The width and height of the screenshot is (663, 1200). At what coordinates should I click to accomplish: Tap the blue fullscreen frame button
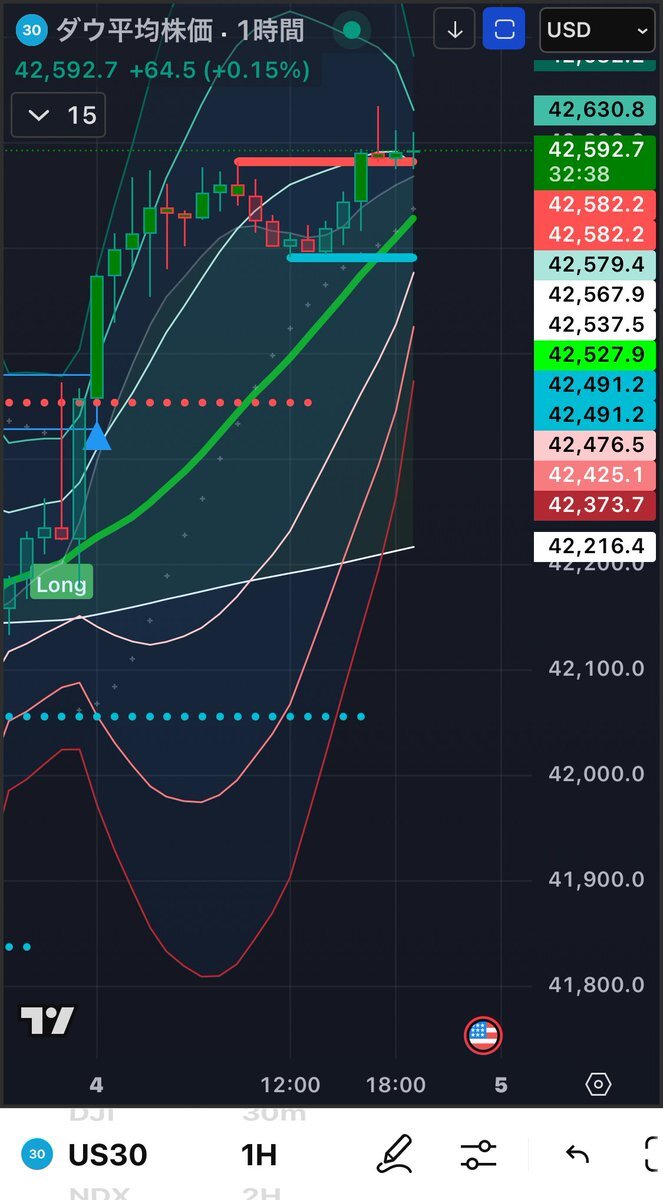click(504, 30)
